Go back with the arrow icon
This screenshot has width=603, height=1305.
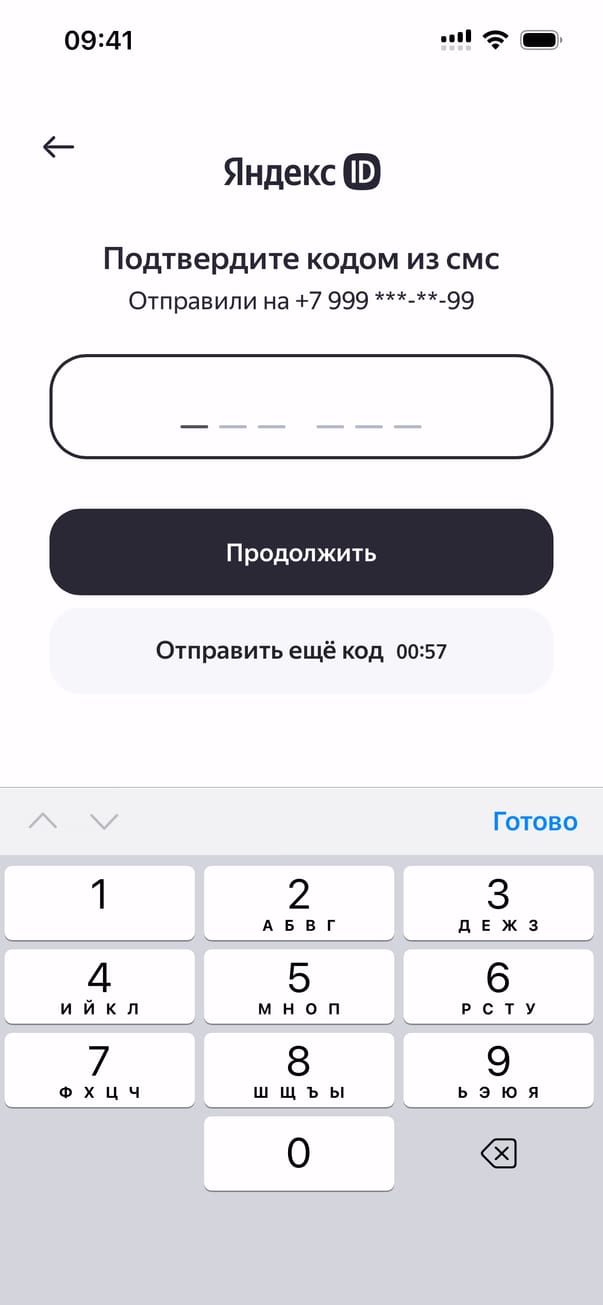click(59, 147)
